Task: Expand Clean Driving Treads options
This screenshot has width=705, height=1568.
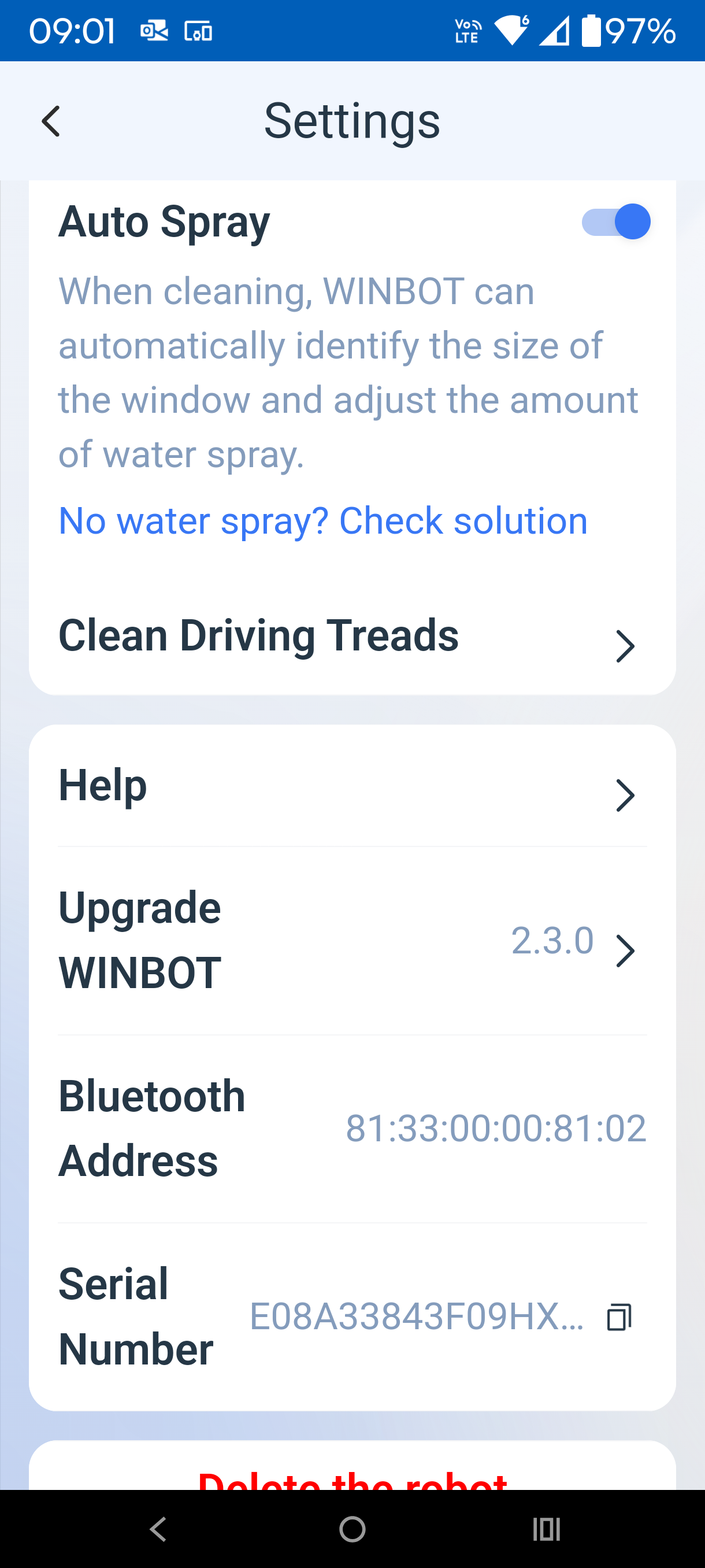Action: [625, 646]
